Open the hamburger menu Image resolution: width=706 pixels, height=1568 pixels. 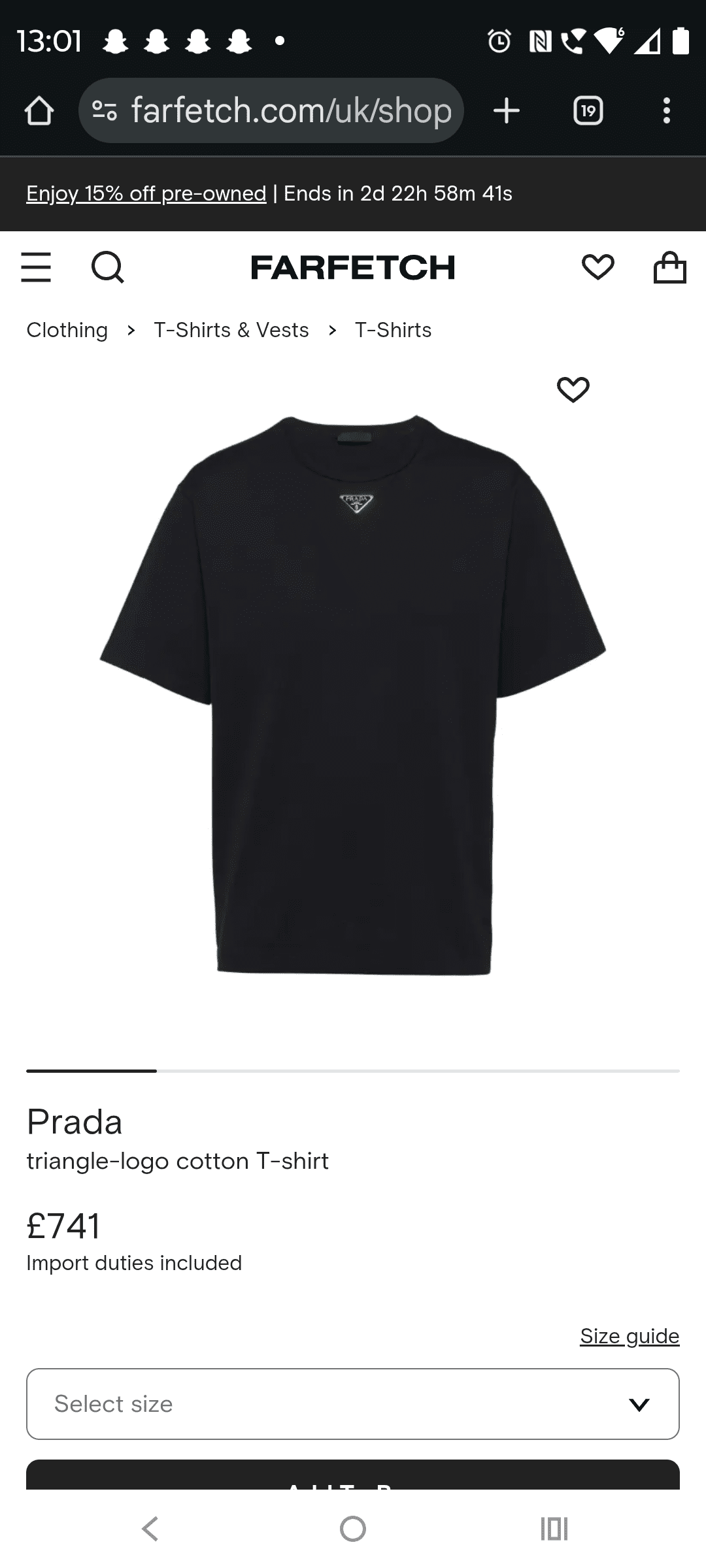click(x=36, y=267)
